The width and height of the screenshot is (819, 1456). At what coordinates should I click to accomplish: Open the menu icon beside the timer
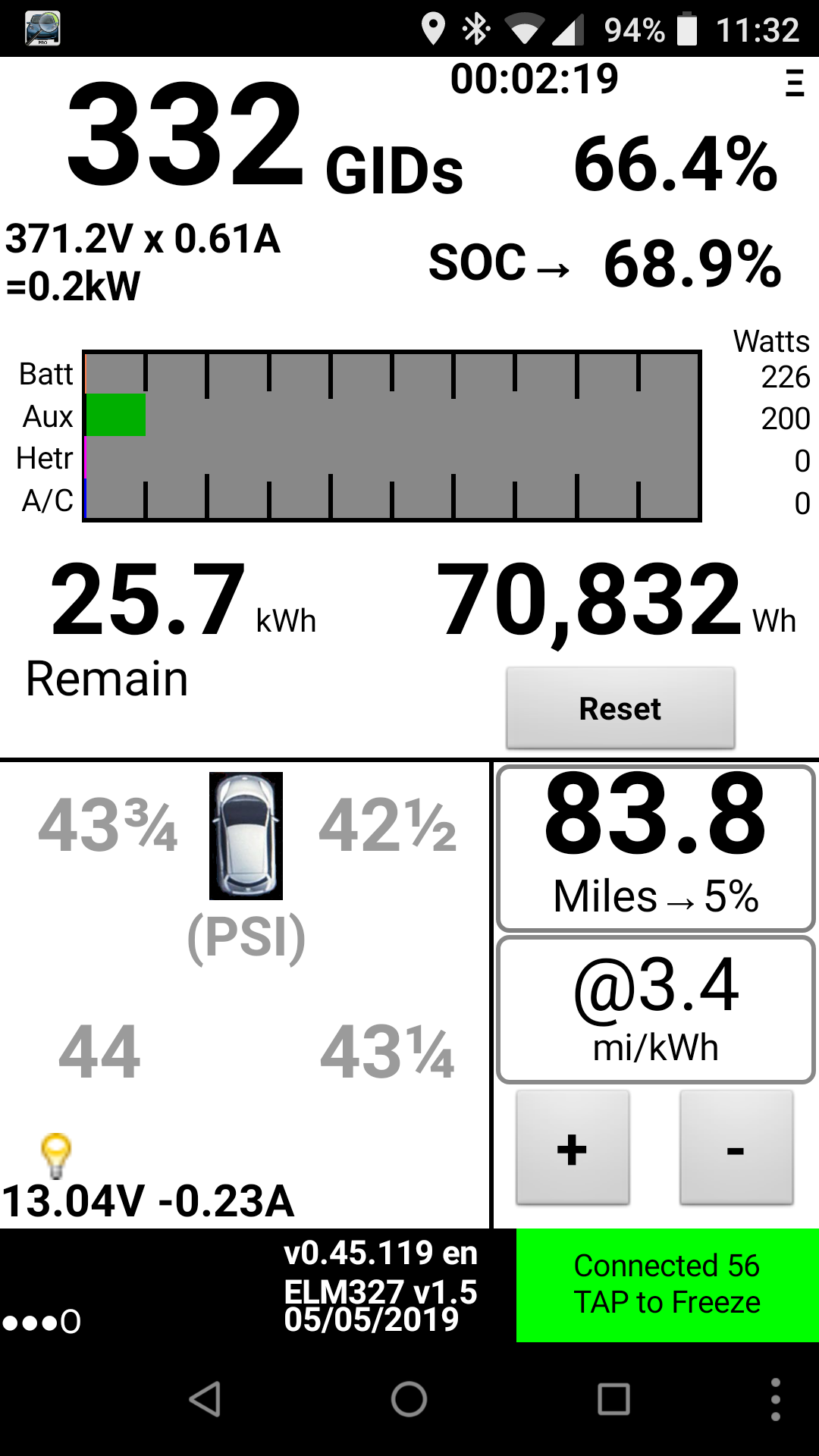pyautogui.click(x=794, y=83)
